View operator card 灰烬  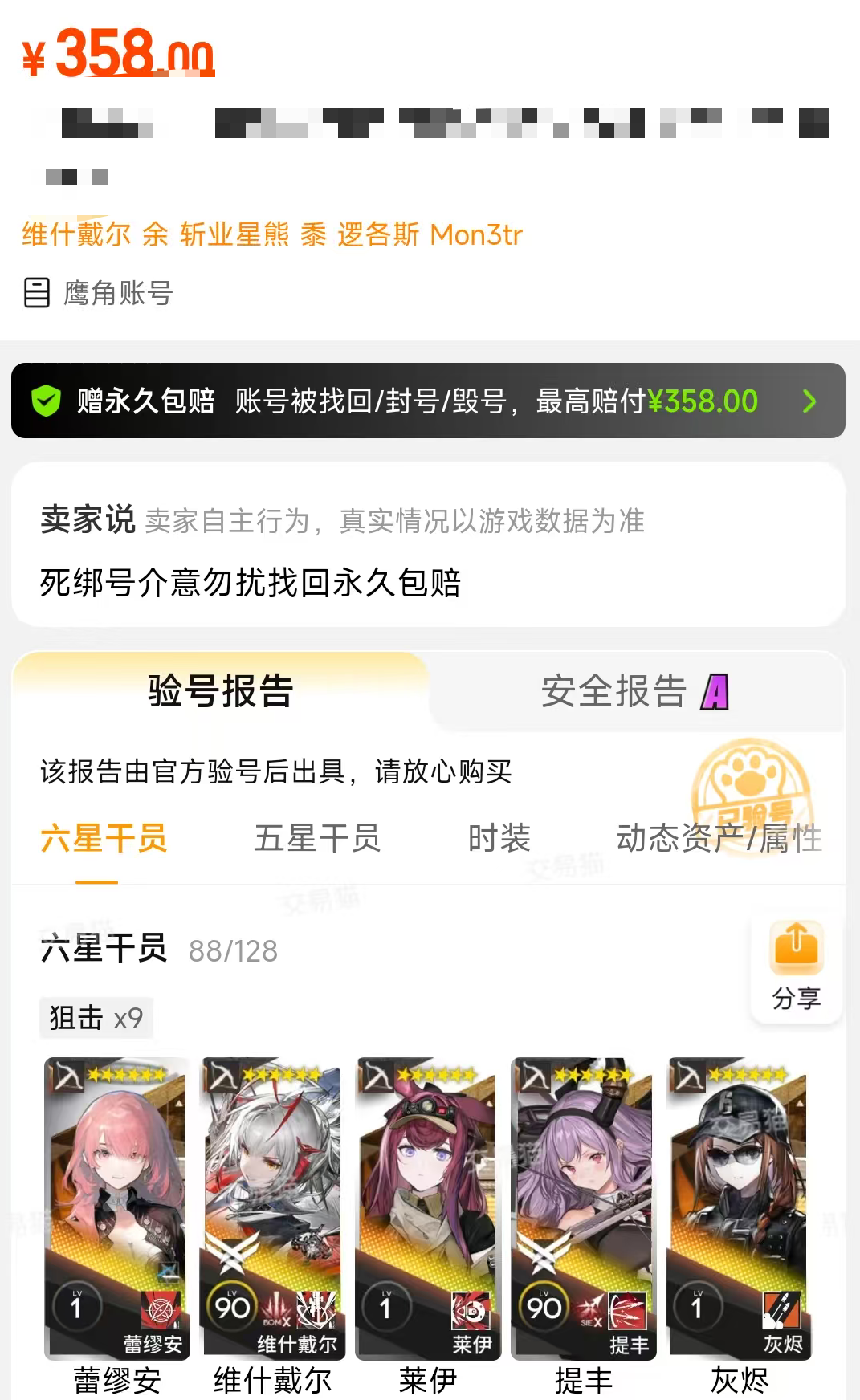[x=739, y=1209]
